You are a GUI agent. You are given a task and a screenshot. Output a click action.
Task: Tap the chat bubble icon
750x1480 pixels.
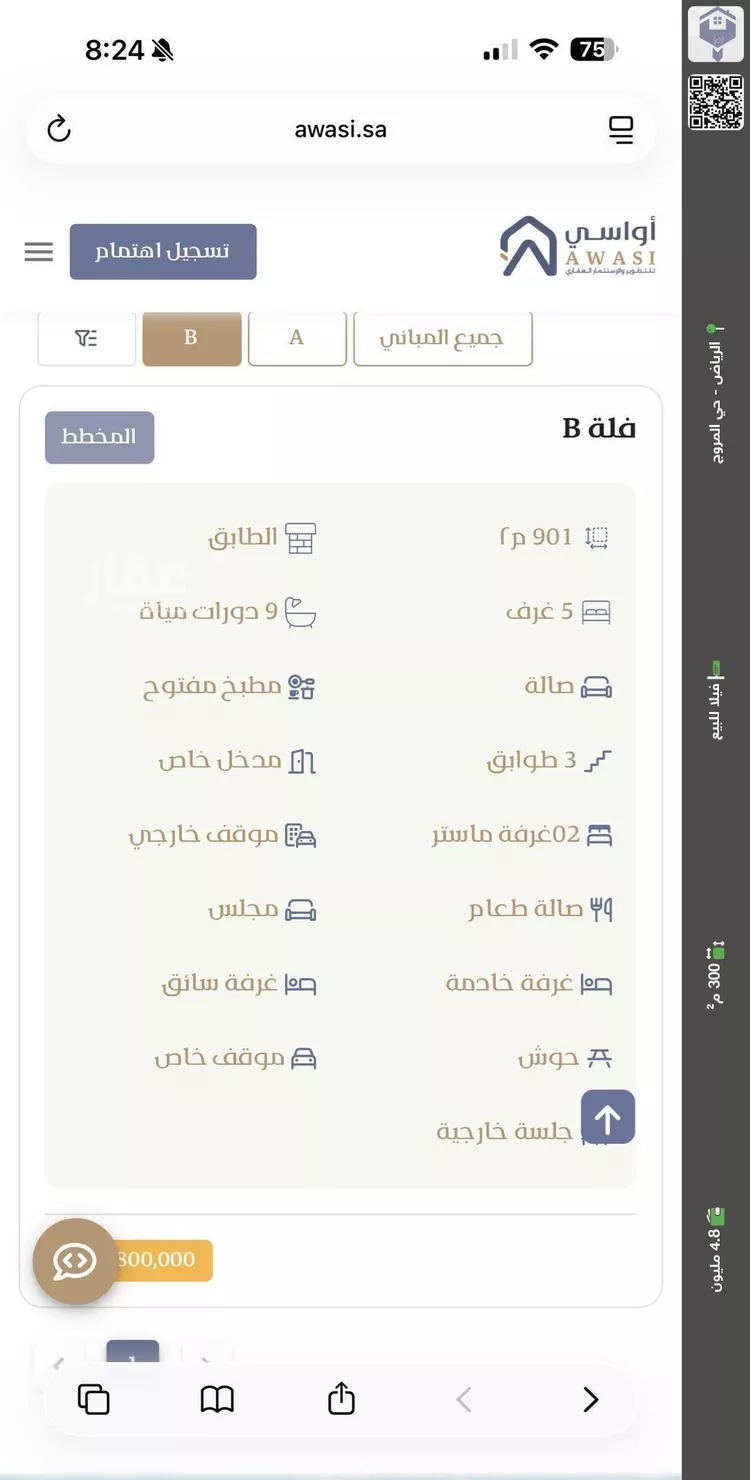point(74,1261)
